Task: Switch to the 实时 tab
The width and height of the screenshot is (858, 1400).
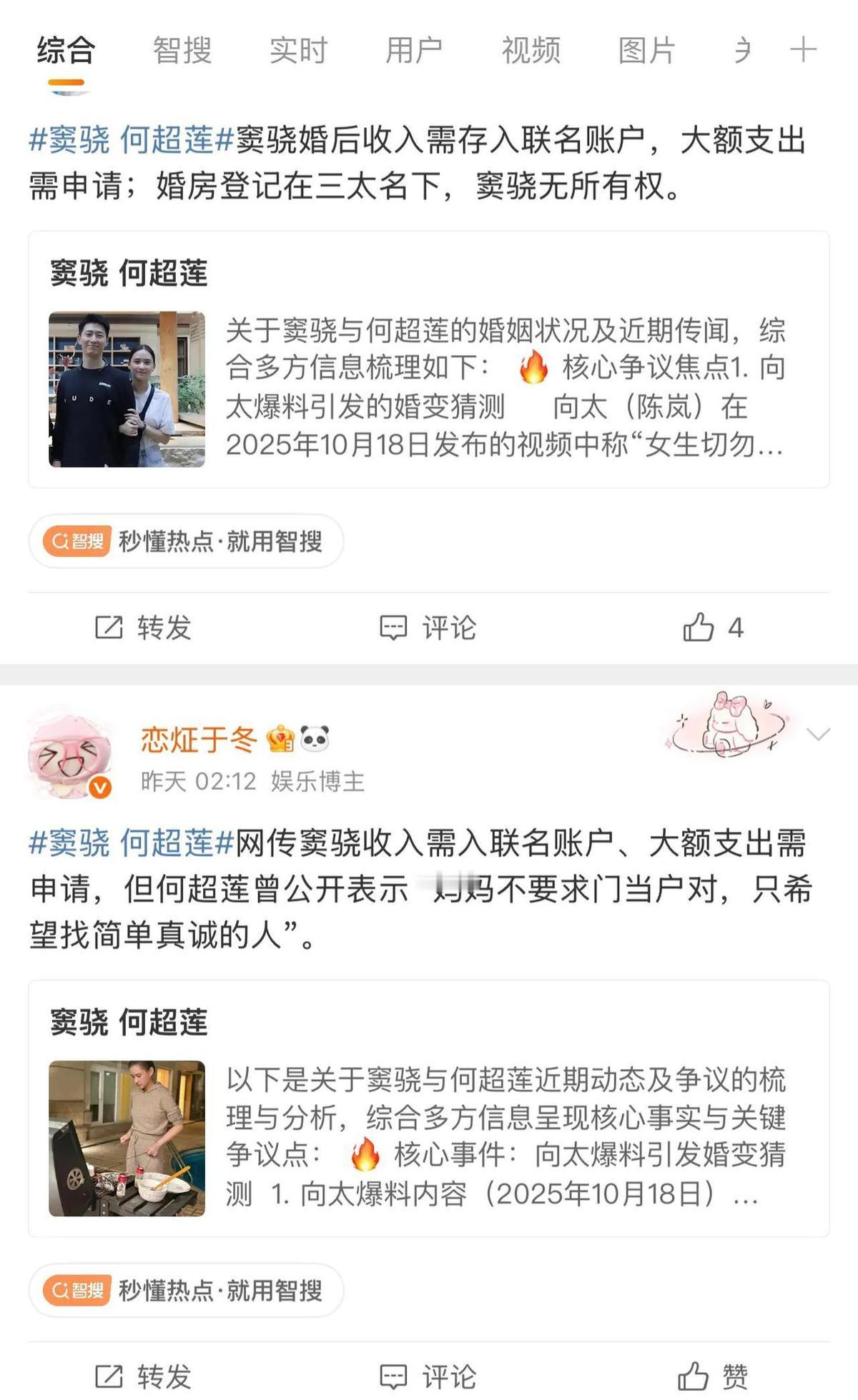Action: click(x=298, y=51)
